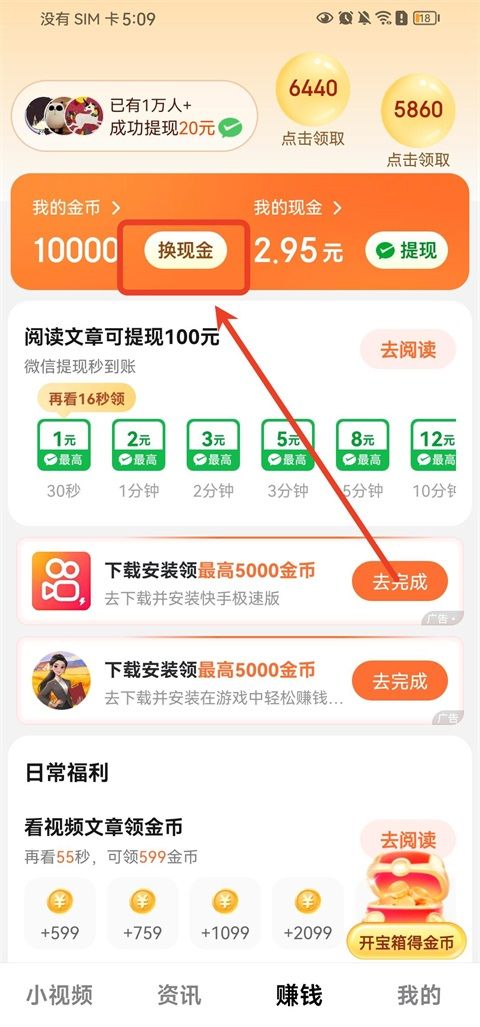480x1027 pixels.
Task: Switch to the 资讯 tab
Action: 179,996
